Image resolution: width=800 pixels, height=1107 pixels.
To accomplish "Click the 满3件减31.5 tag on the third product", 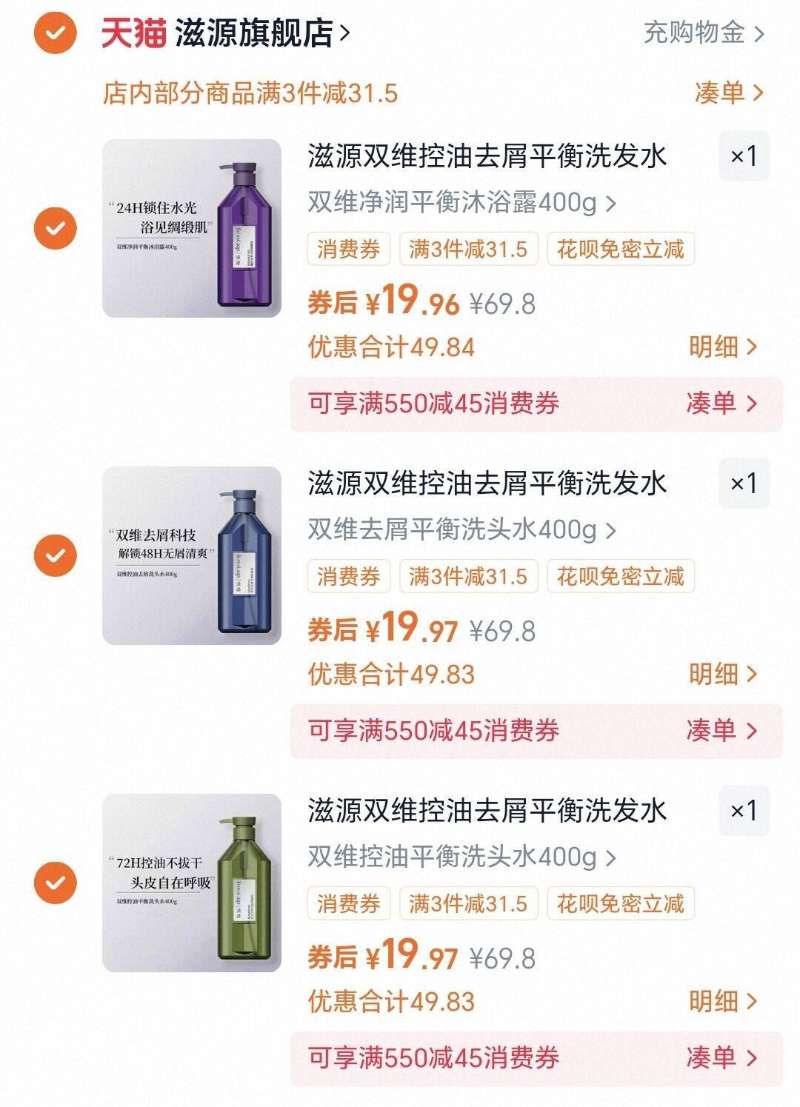I will [x=468, y=903].
